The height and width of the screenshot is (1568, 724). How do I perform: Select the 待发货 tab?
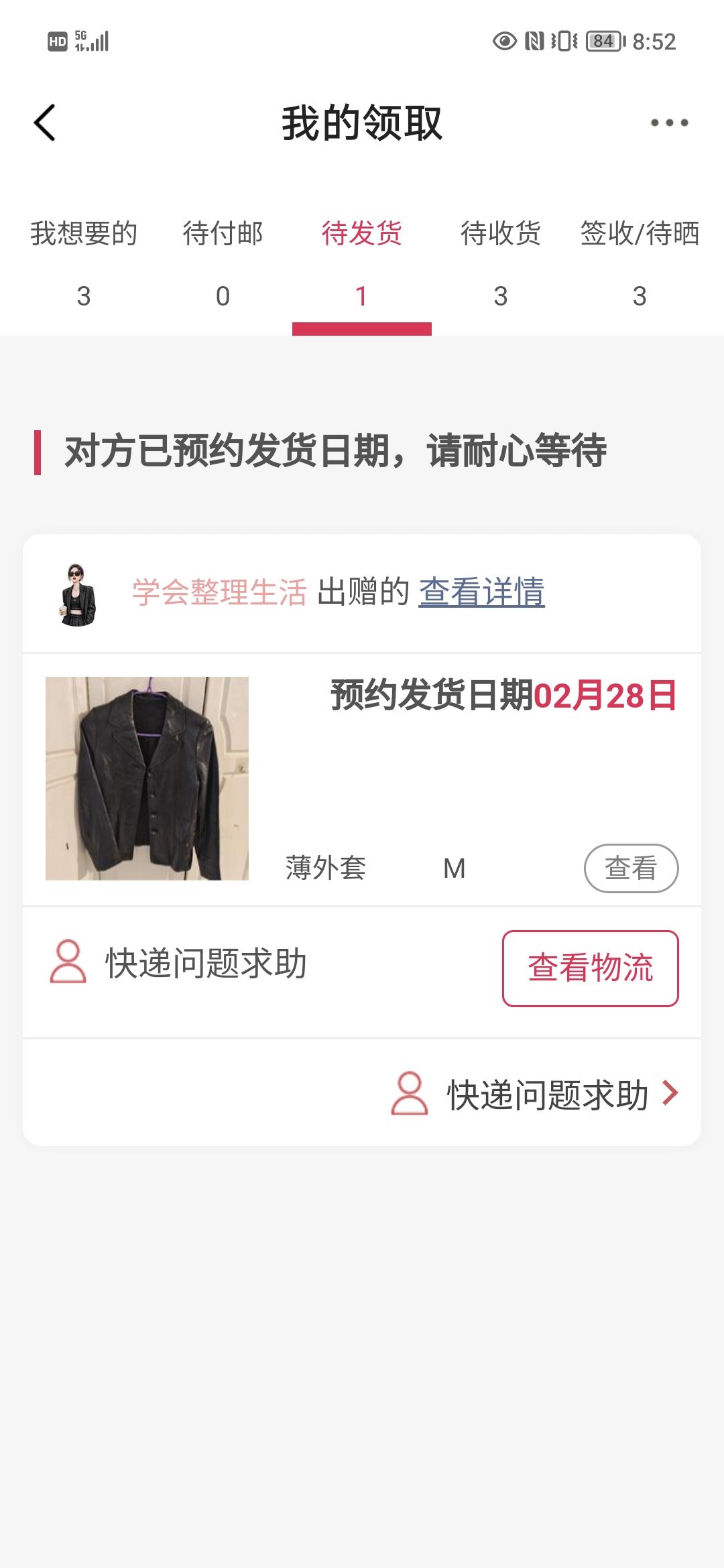[x=361, y=263]
